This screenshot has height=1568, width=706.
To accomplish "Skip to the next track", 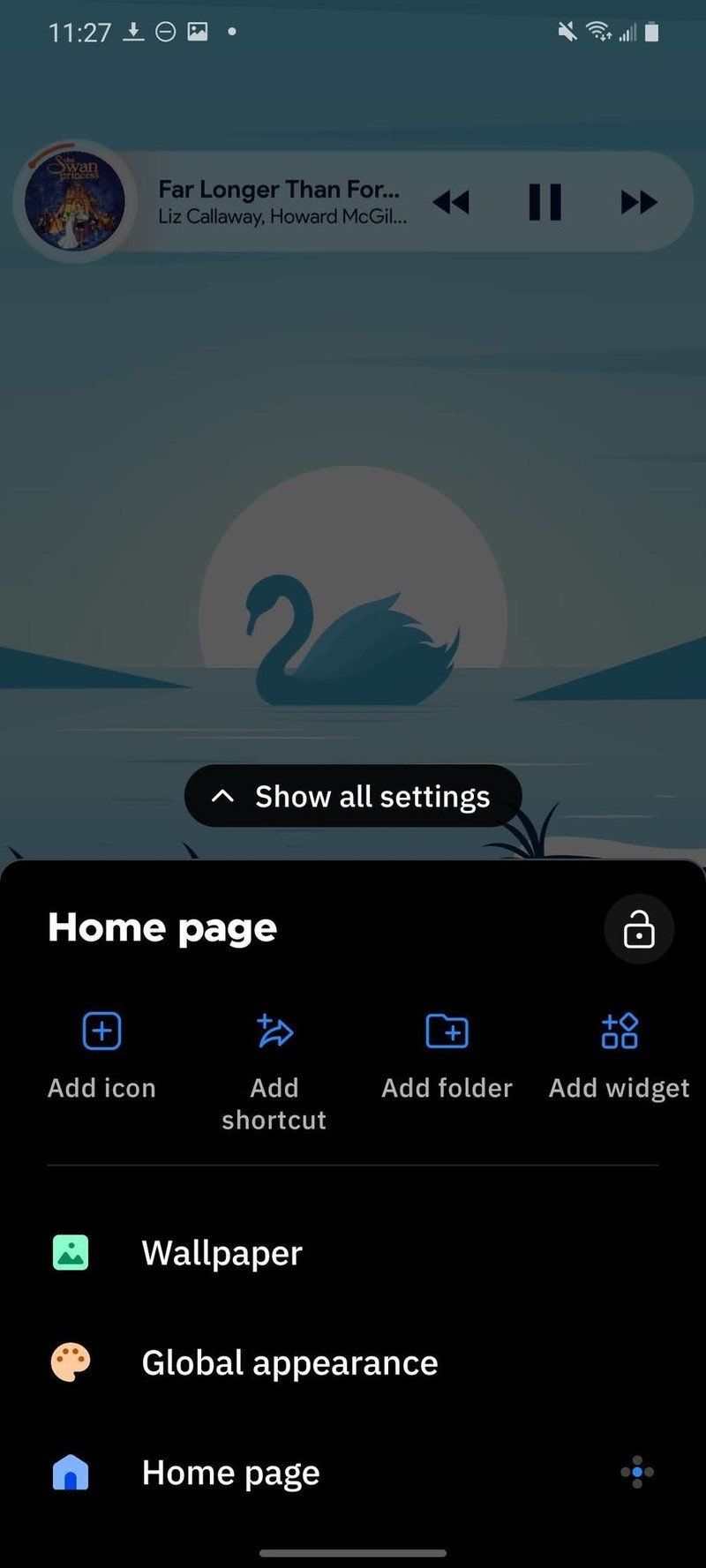I will (x=638, y=203).
